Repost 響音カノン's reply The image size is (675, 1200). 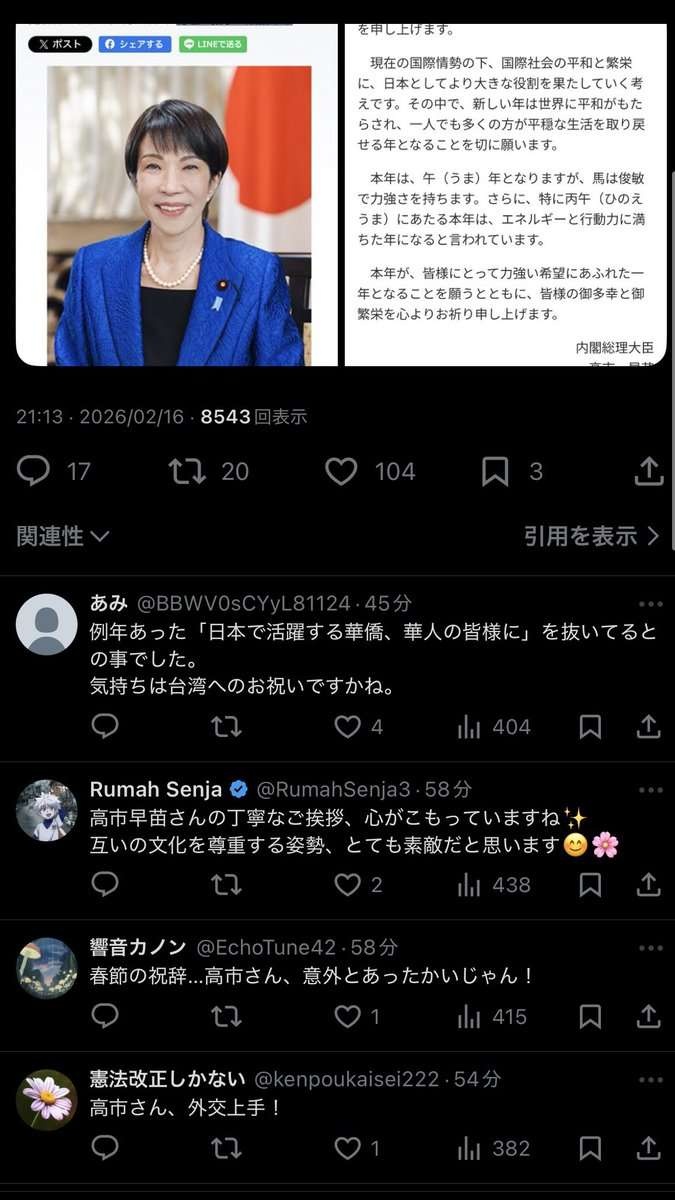(x=226, y=1016)
